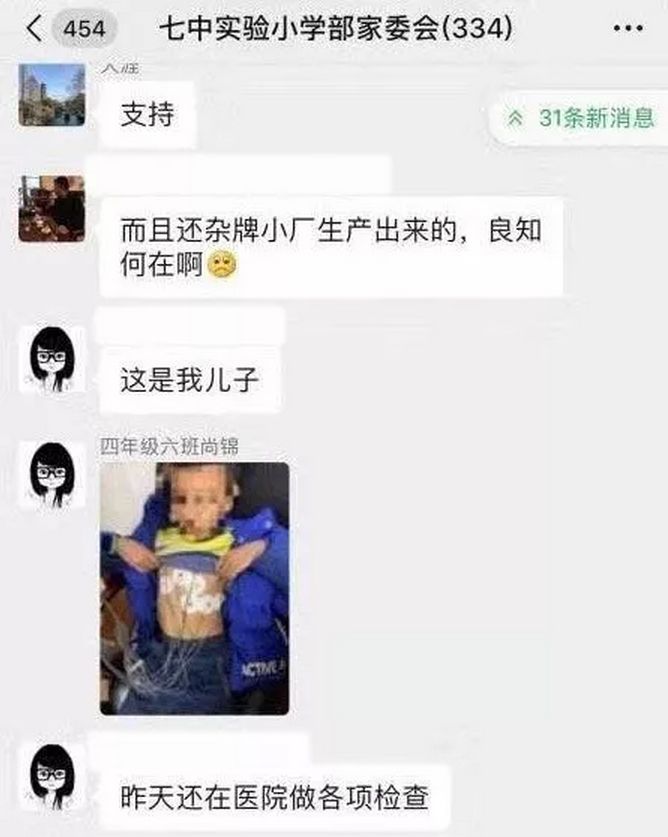This screenshot has height=837, width=668.
Task: Open the avatar beside the 而且还杂牌小厂 message
Action: (51, 208)
